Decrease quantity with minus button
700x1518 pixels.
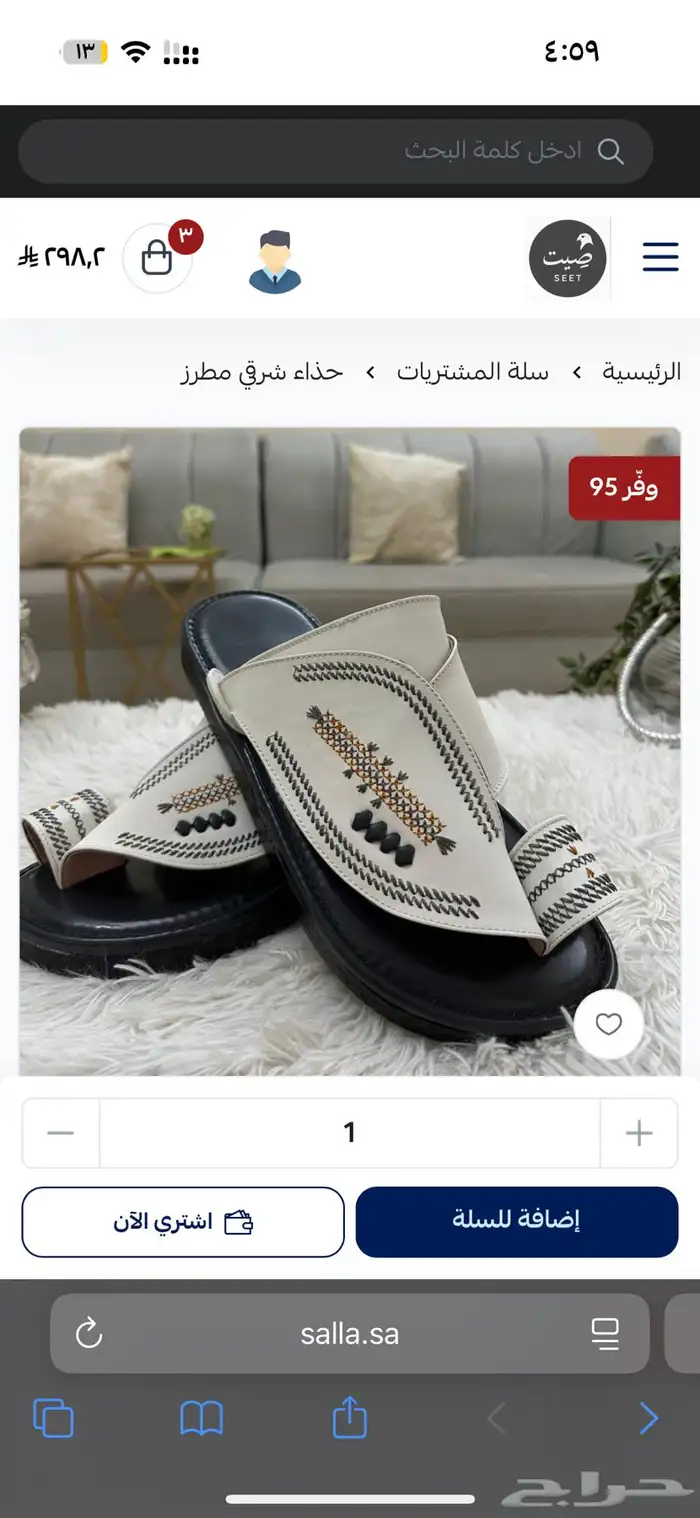61,1133
